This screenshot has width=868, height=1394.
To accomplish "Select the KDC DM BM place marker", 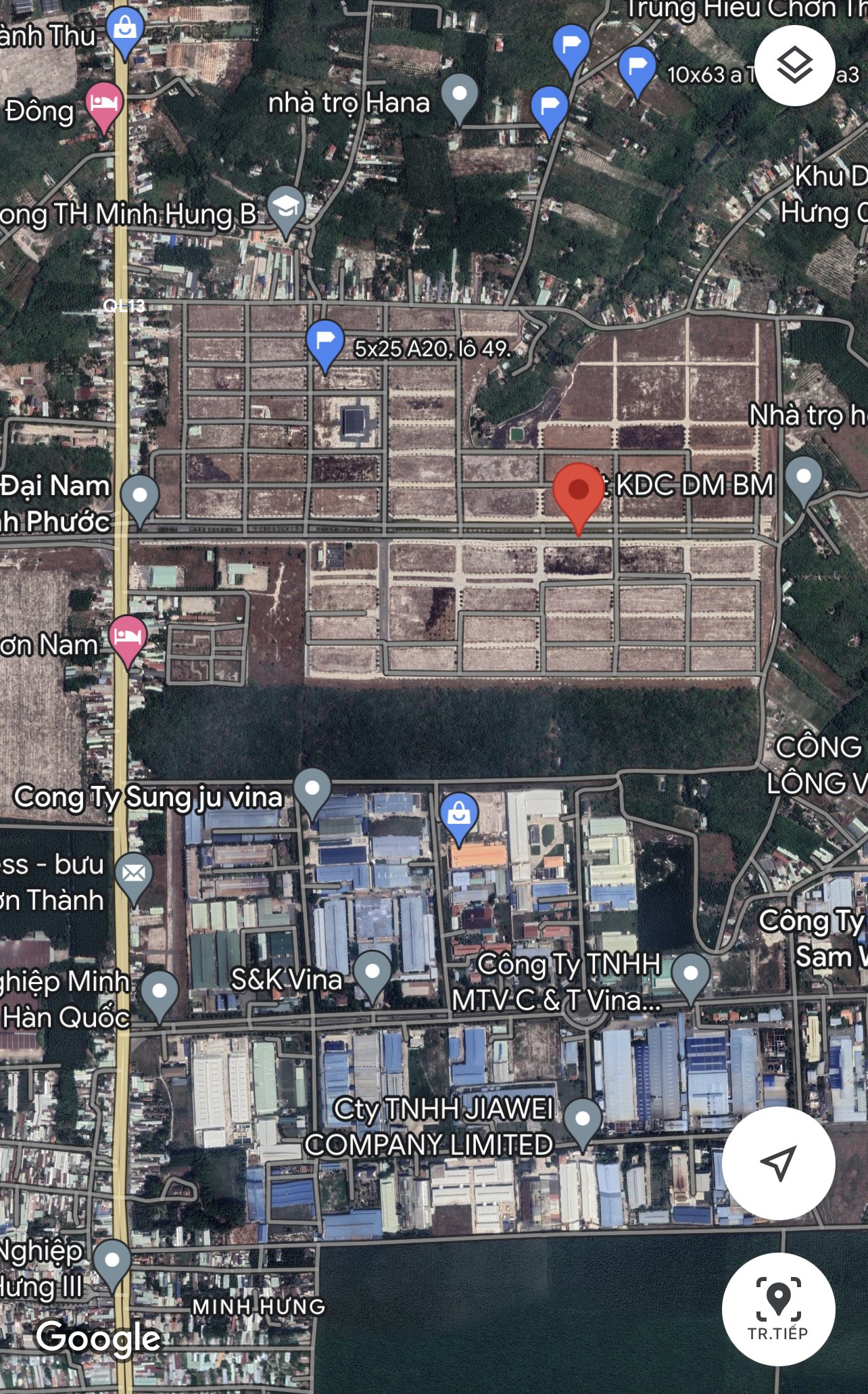I will tap(803, 478).
